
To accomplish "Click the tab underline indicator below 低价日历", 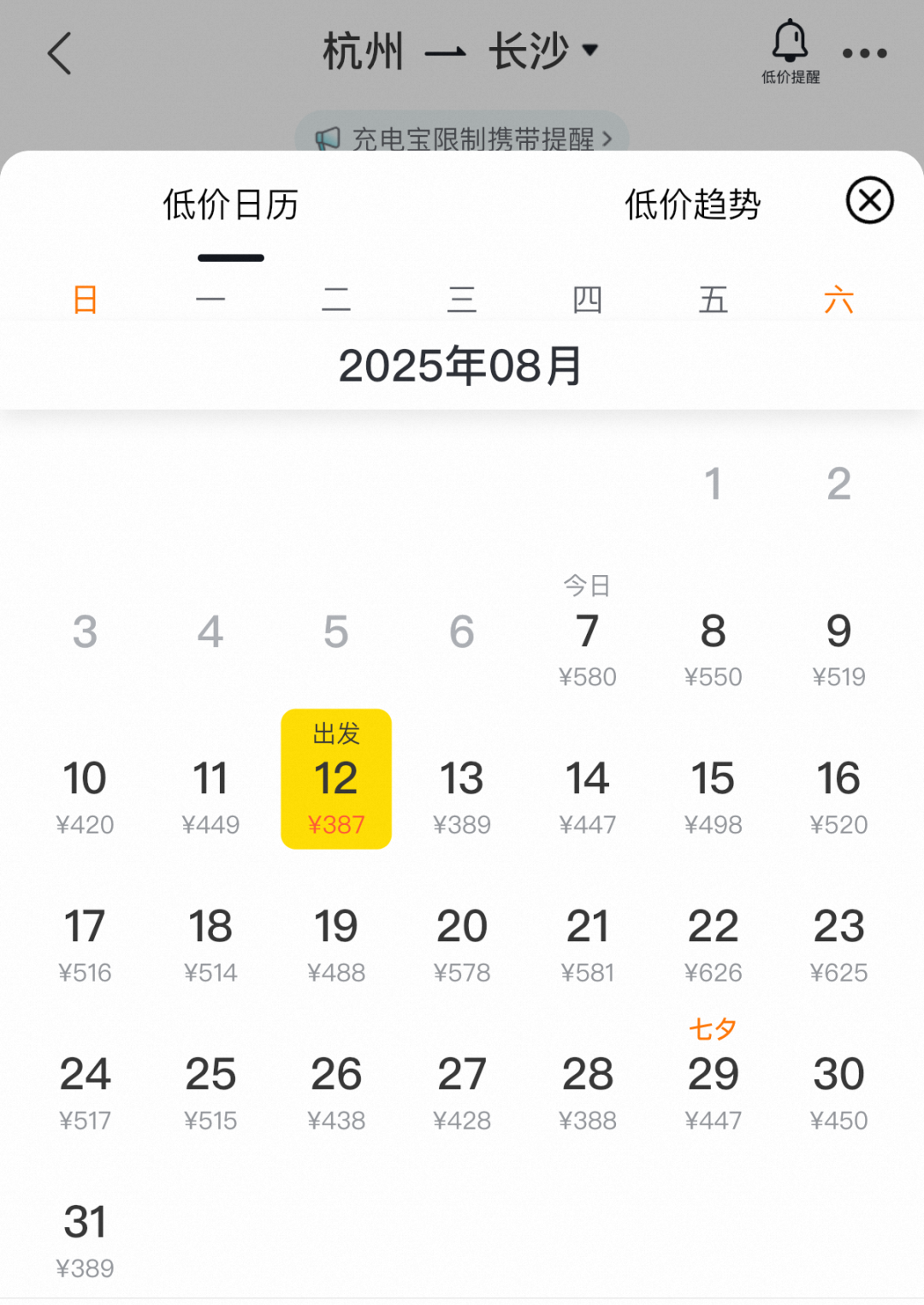I will point(229,256).
